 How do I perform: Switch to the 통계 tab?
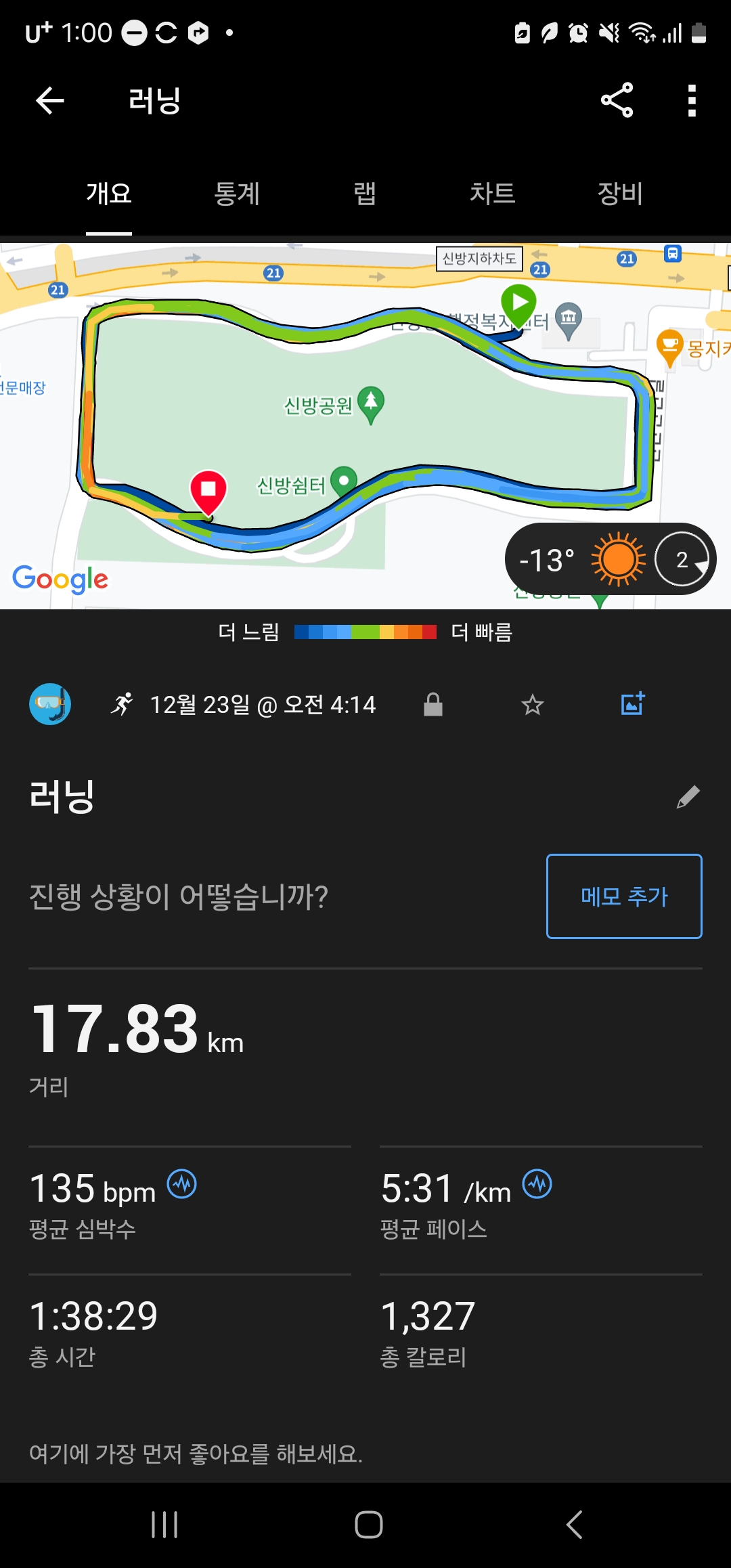pos(237,194)
